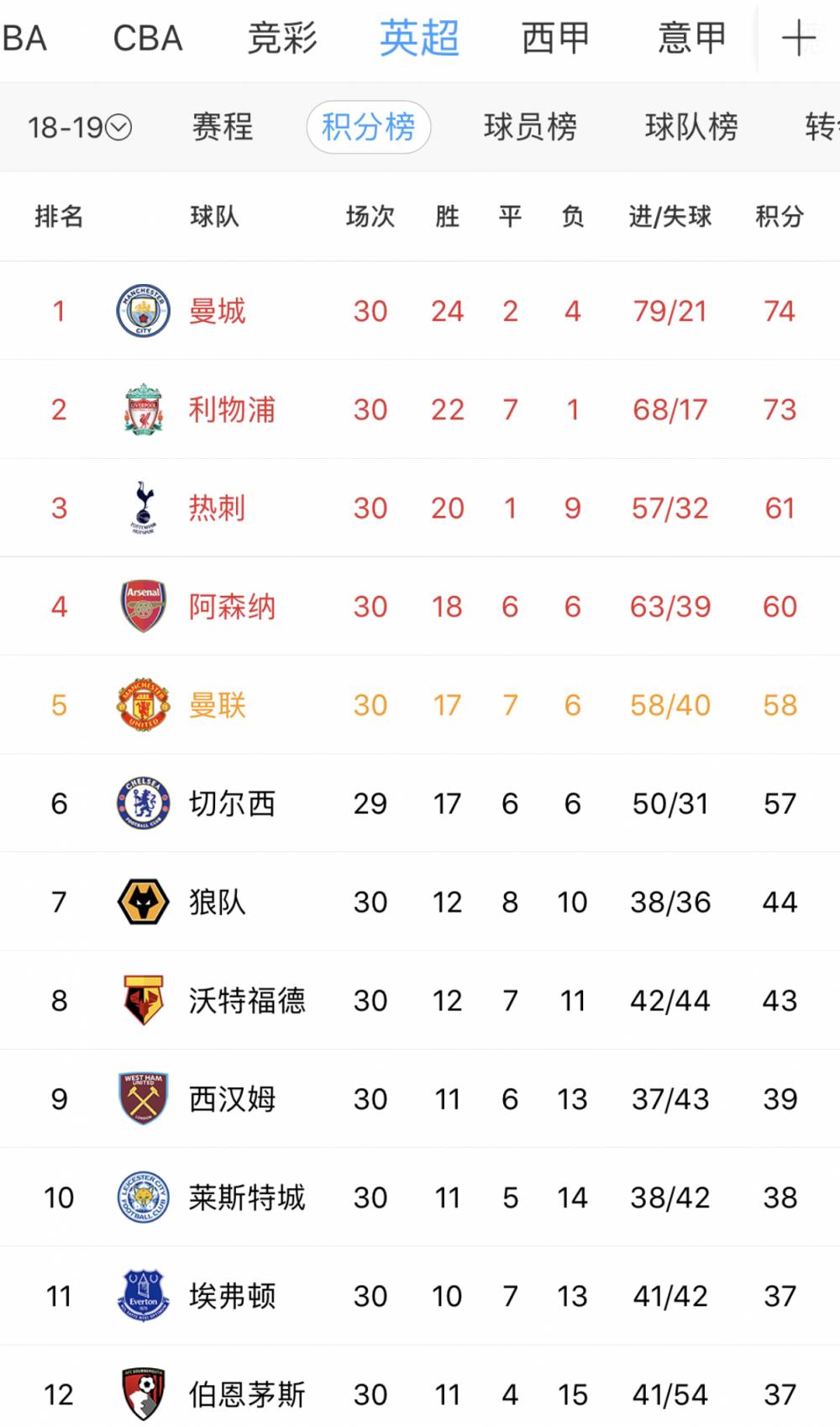Screen dimensions: 840x1427
Task: Click the Everton club crest
Action: (143, 1295)
